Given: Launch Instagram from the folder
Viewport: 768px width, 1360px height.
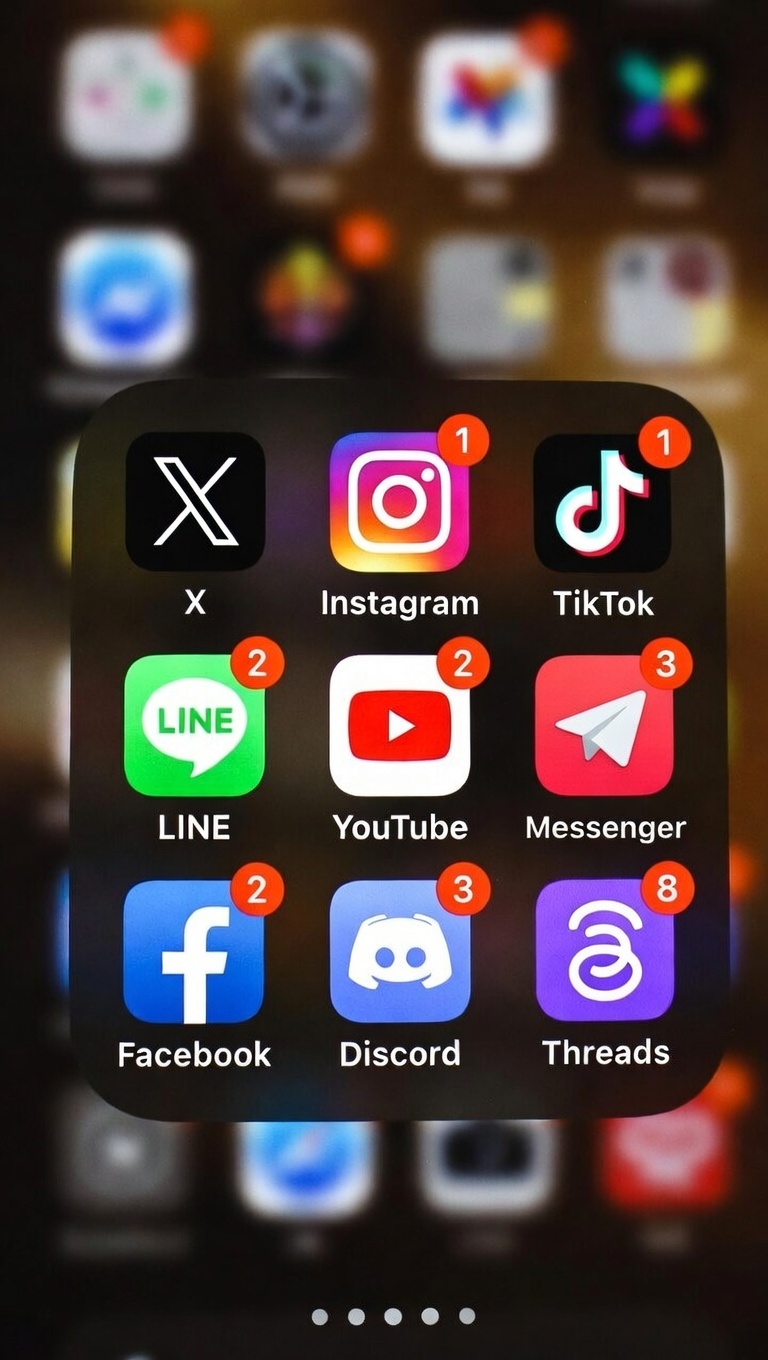Looking at the screenshot, I should (399, 501).
